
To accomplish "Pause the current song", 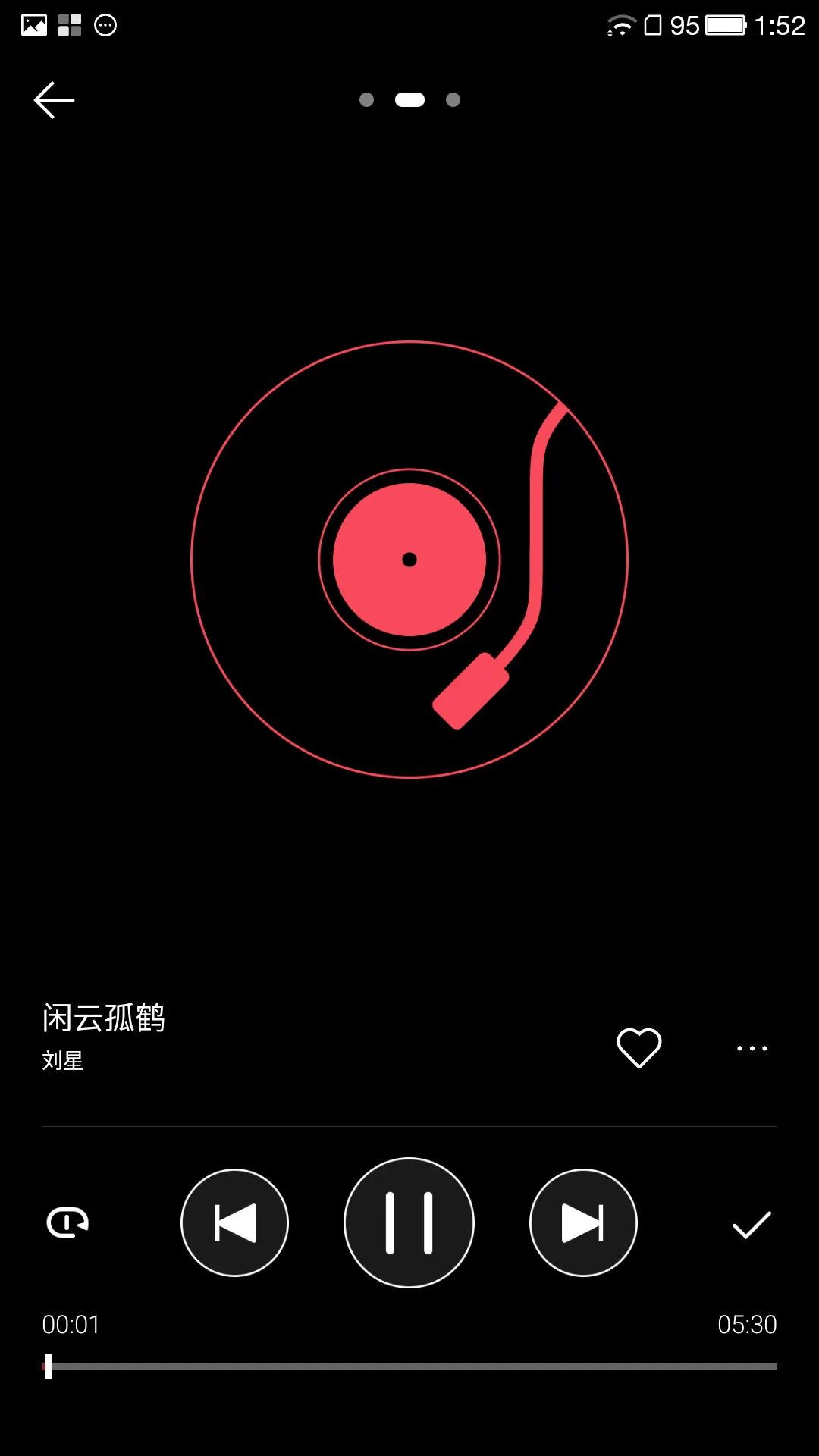I will [409, 1222].
